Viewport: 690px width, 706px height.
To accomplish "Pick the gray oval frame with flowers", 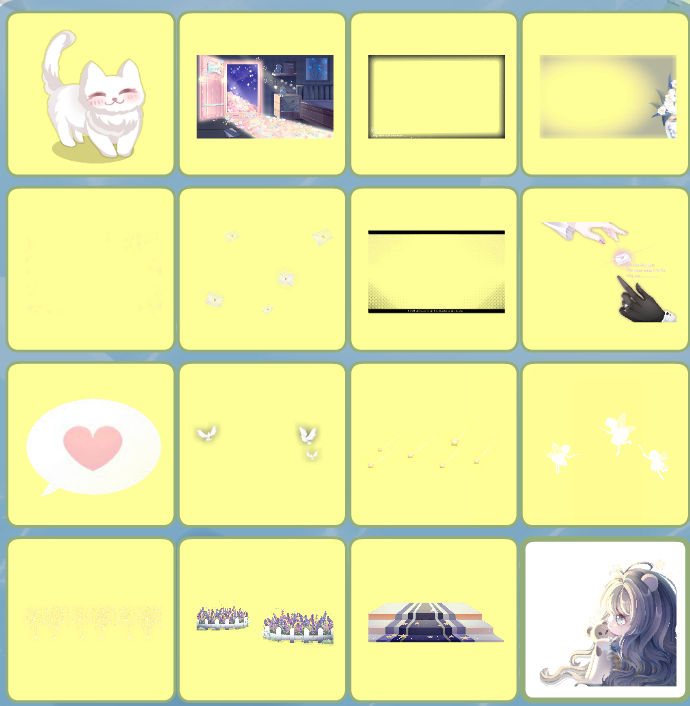I will 605,94.
